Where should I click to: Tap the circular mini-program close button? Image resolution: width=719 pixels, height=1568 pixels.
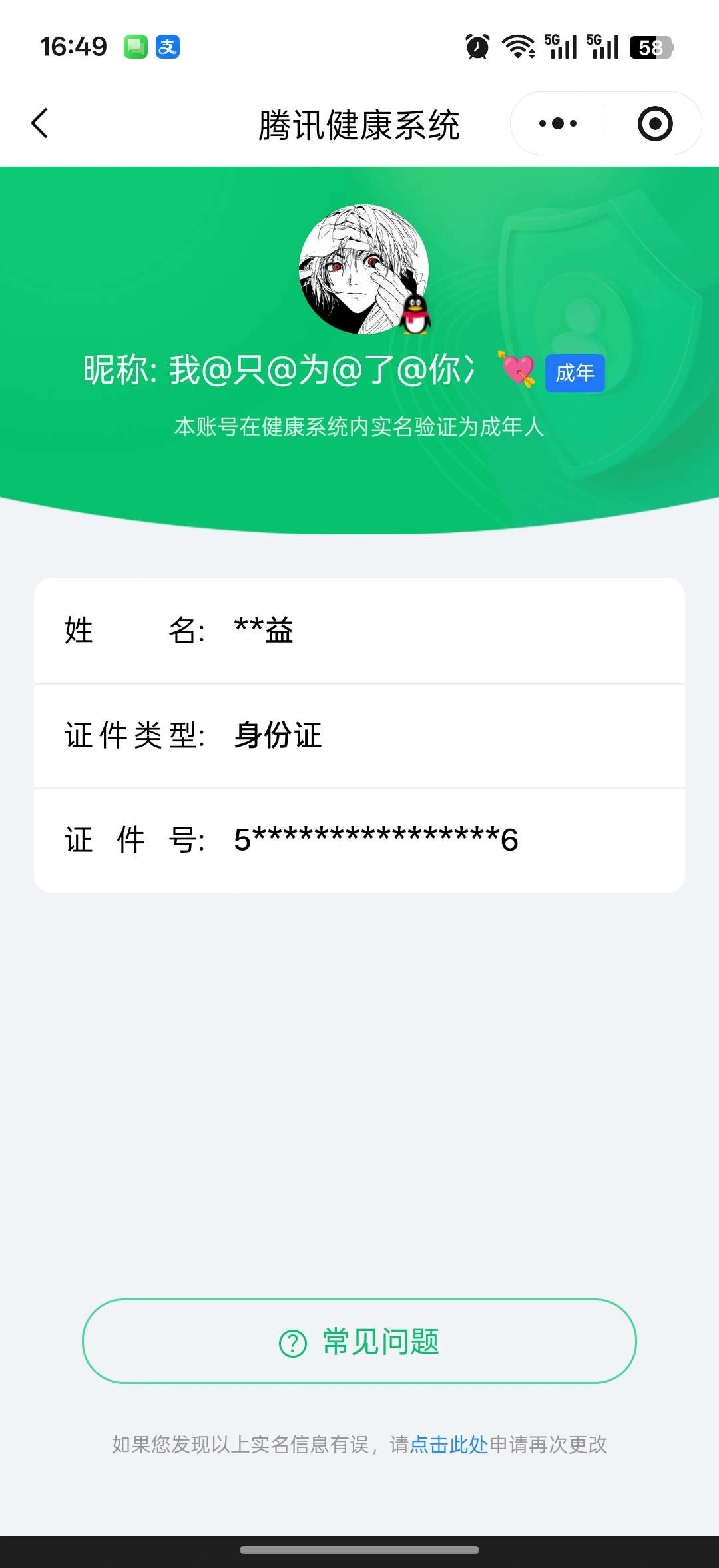coord(654,123)
